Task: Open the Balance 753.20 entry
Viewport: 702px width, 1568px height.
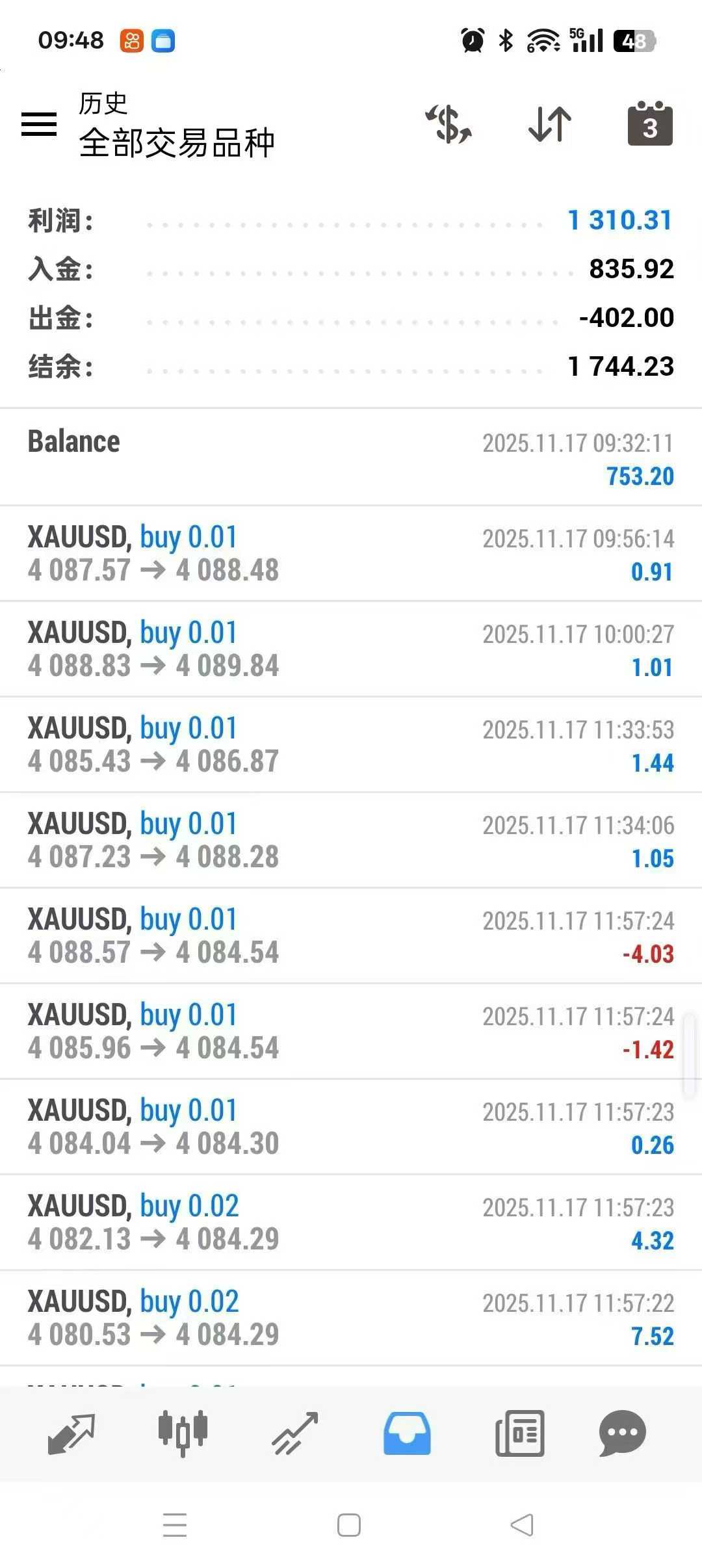Action: click(351, 458)
